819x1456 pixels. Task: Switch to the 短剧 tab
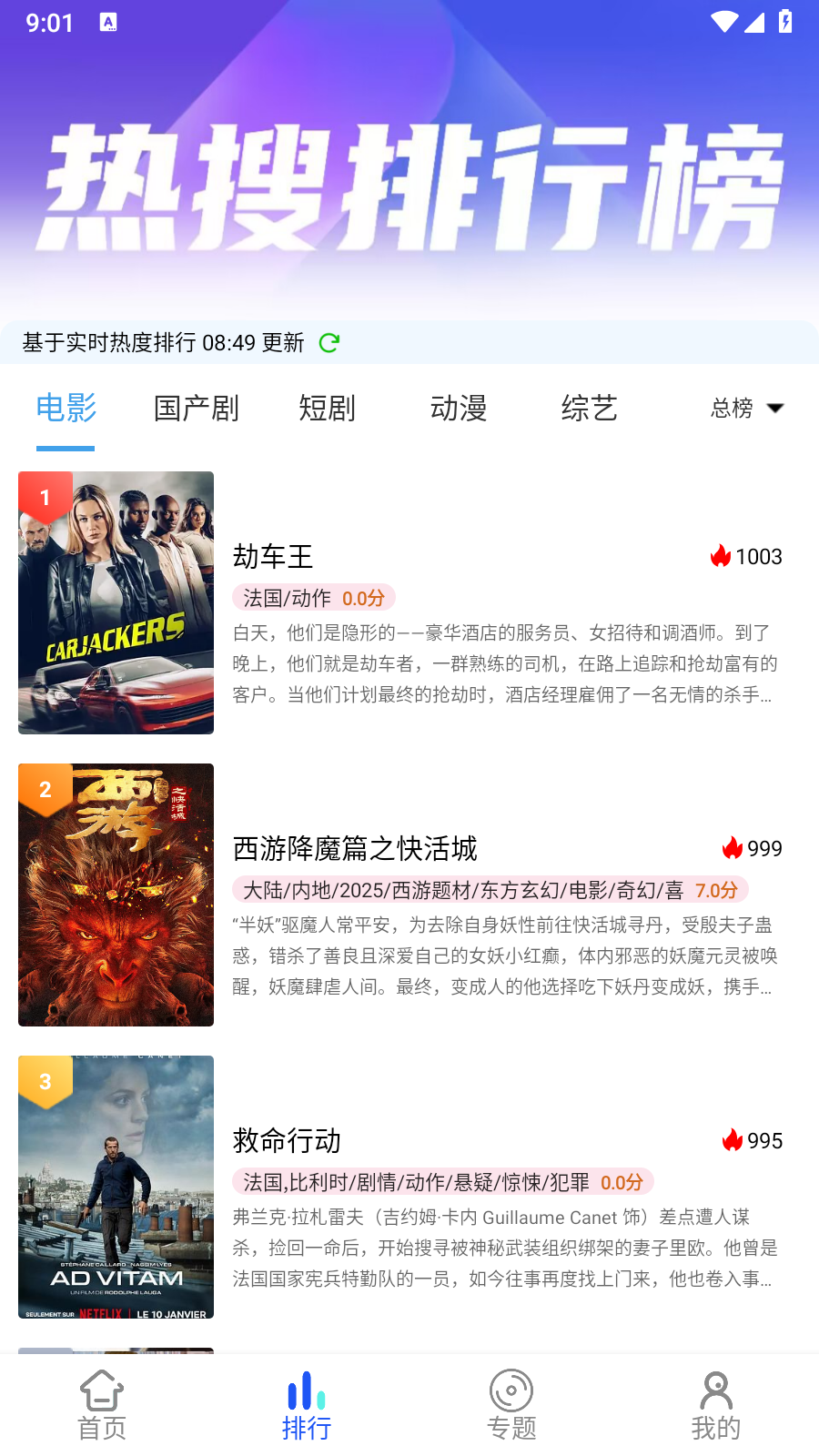click(x=328, y=408)
